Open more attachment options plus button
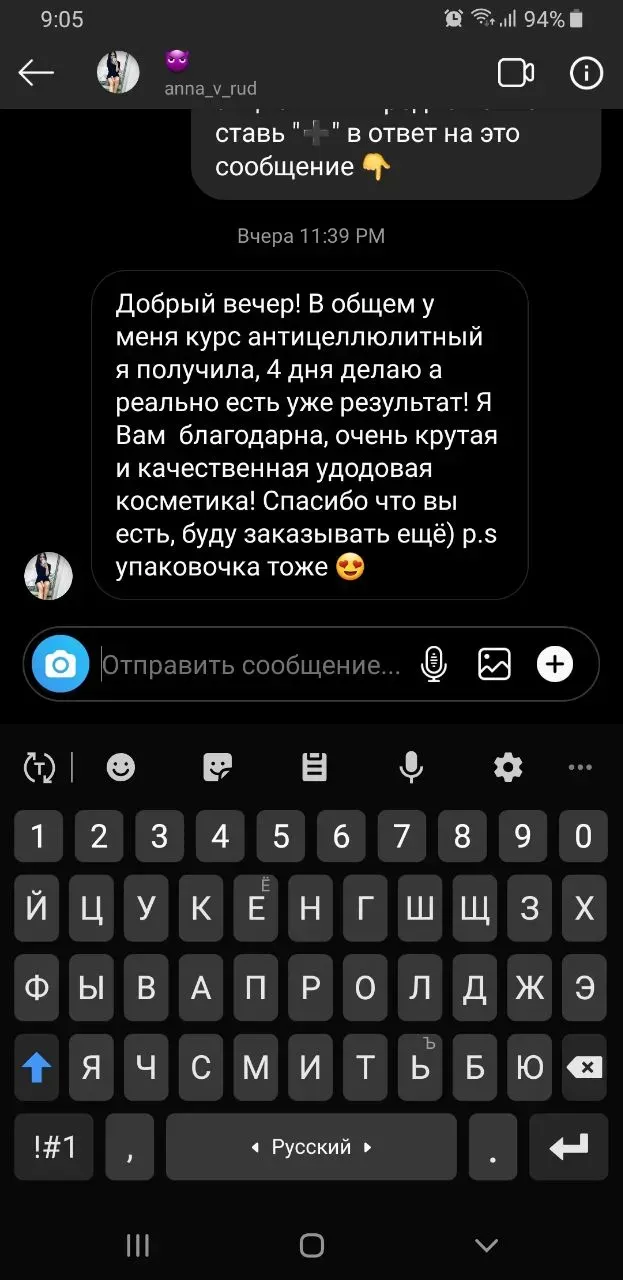The image size is (623, 1280). pyautogui.click(x=555, y=664)
